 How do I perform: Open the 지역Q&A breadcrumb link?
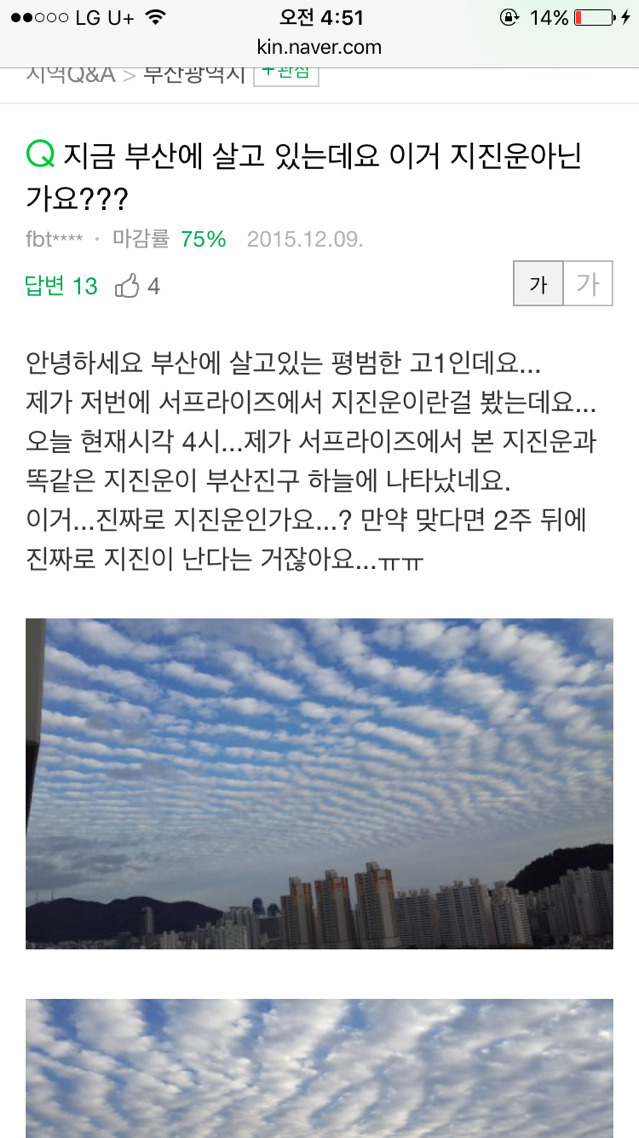tap(70, 76)
